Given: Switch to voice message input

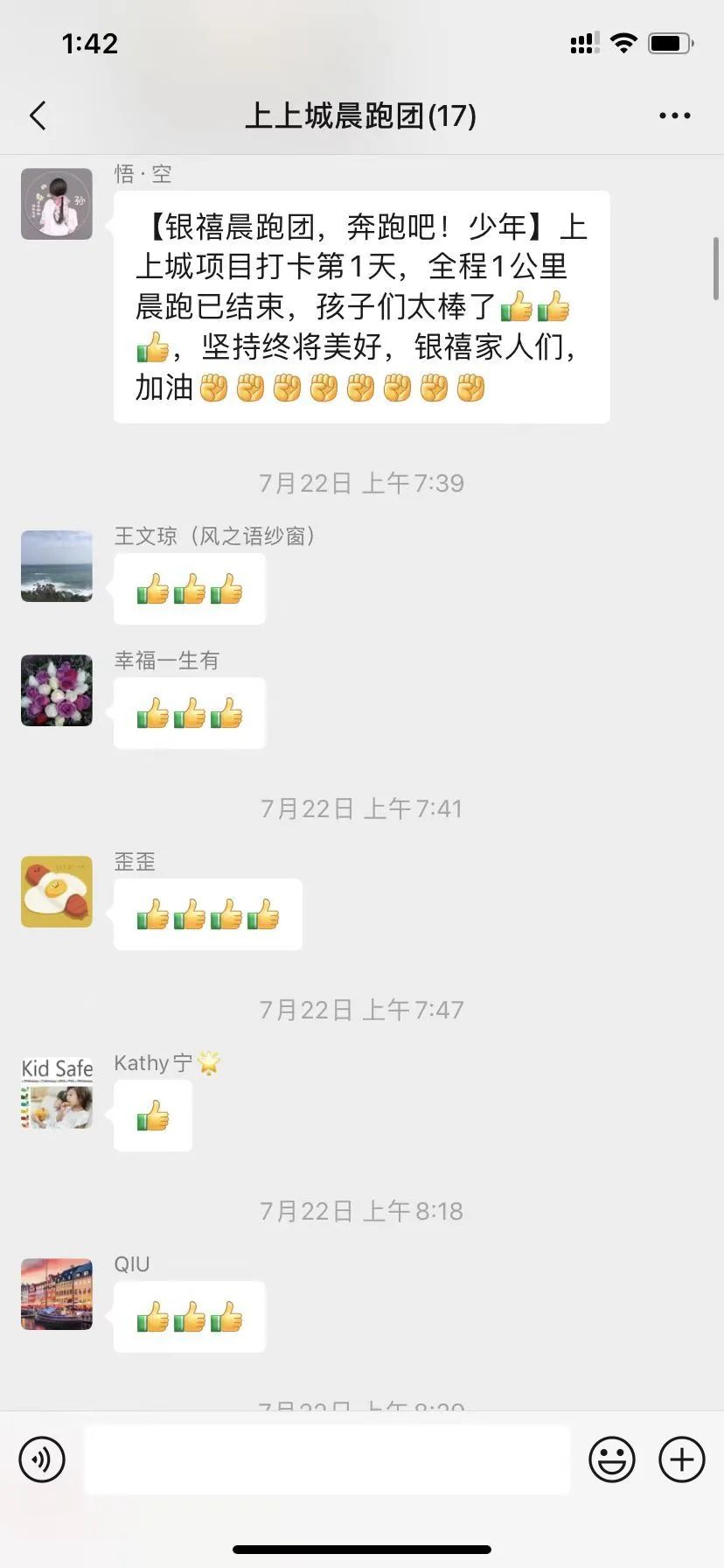Looking at the screenshot, I should coord(42,1459).
